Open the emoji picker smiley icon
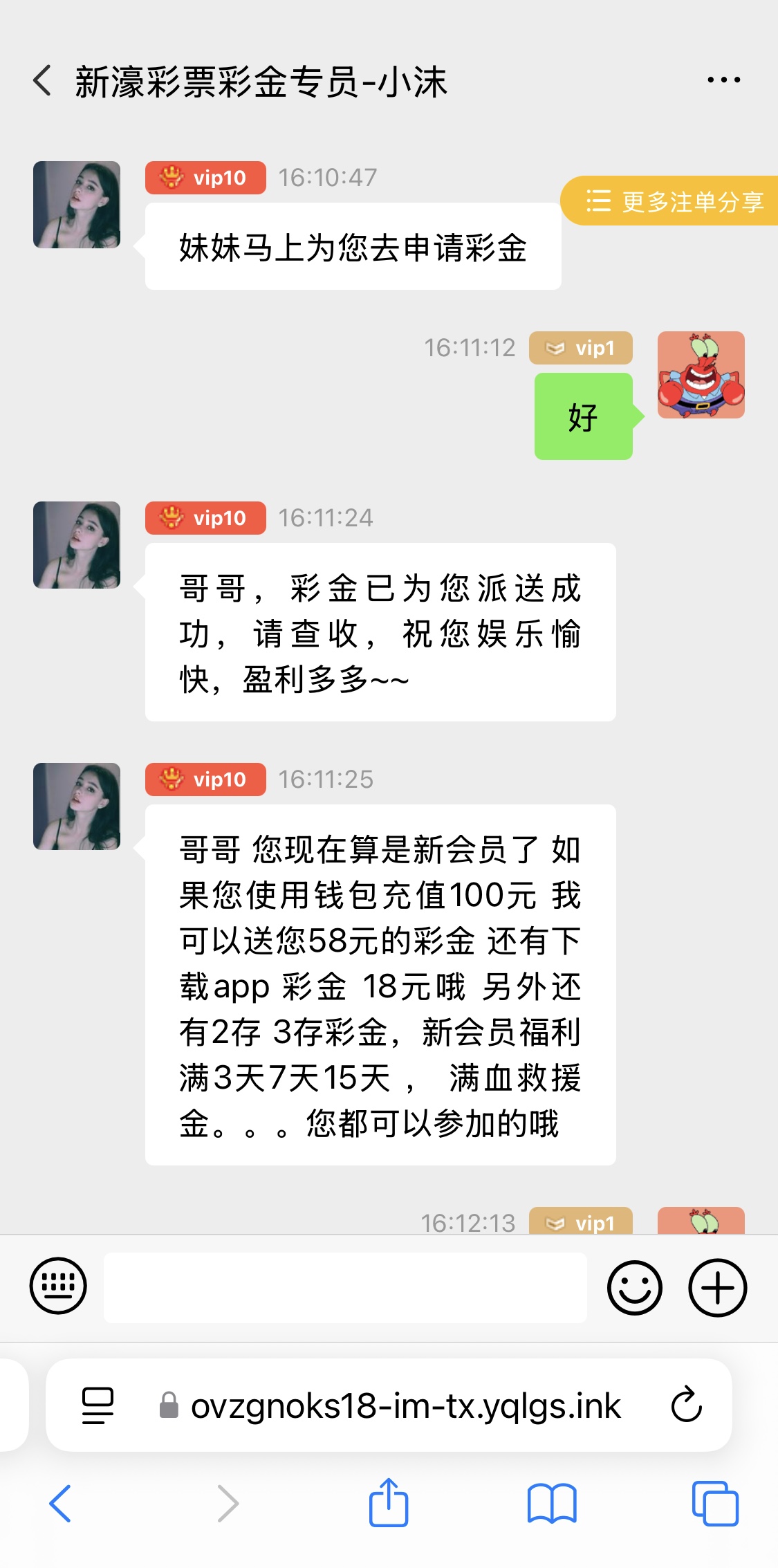This screenshot has height=1568, width=778. 636,1288
